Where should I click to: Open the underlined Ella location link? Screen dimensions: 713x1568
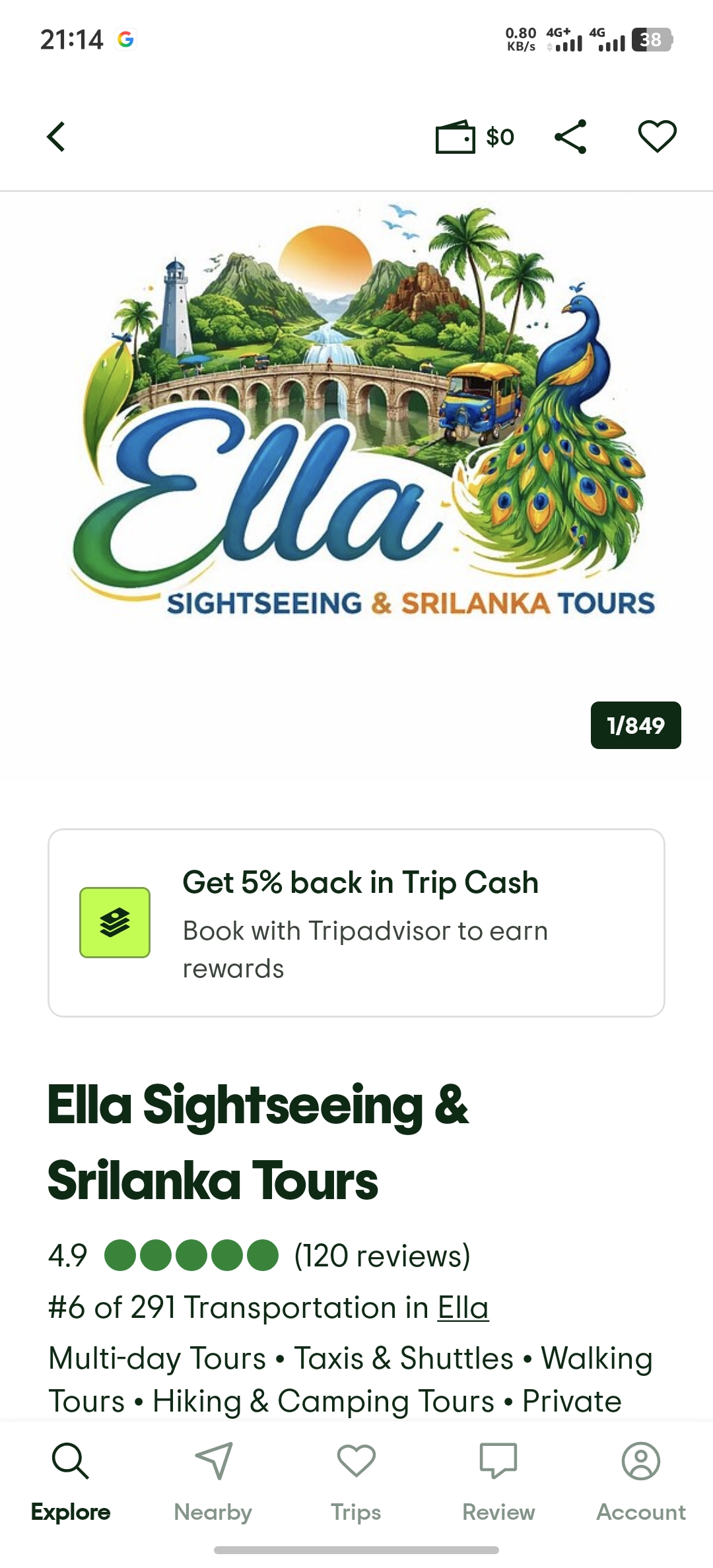[463, 1307]
